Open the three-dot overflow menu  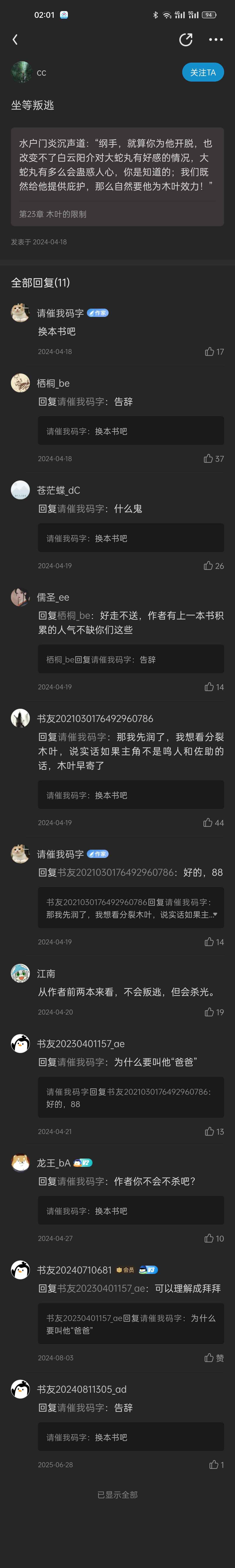(215, 40)
